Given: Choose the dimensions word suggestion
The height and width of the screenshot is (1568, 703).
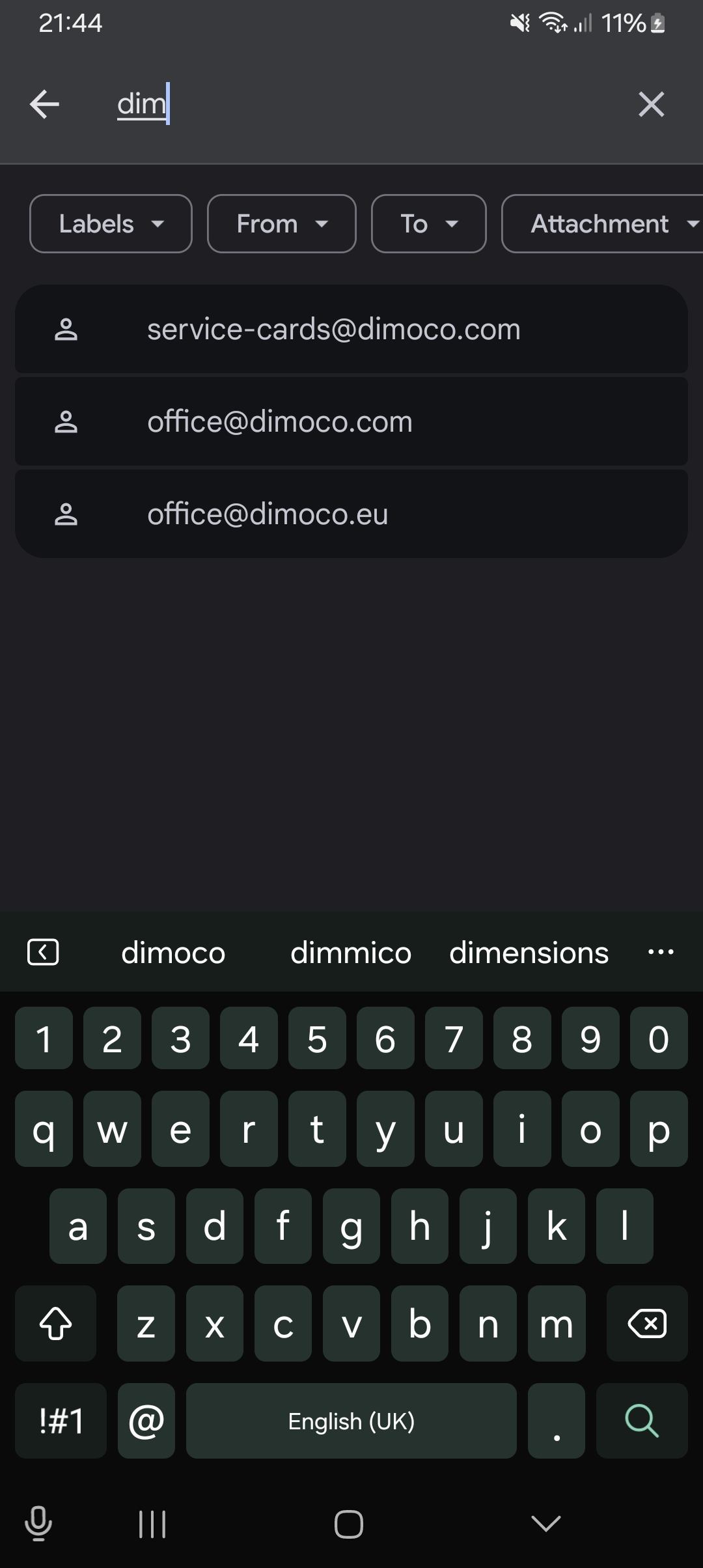Looking at the screenshot, I should pyautogui.click(x=529, y=953).
